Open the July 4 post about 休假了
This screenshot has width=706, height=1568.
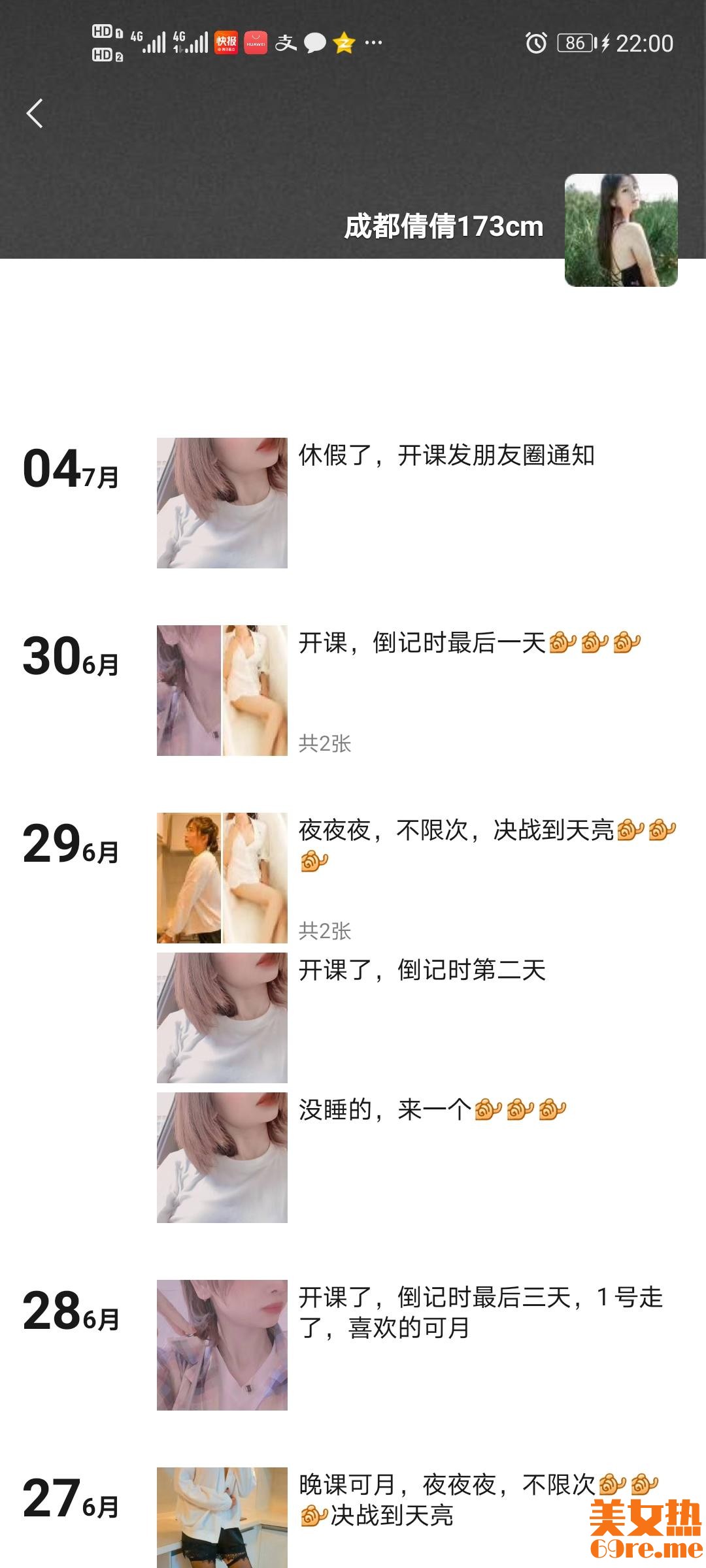pos(222,502)
